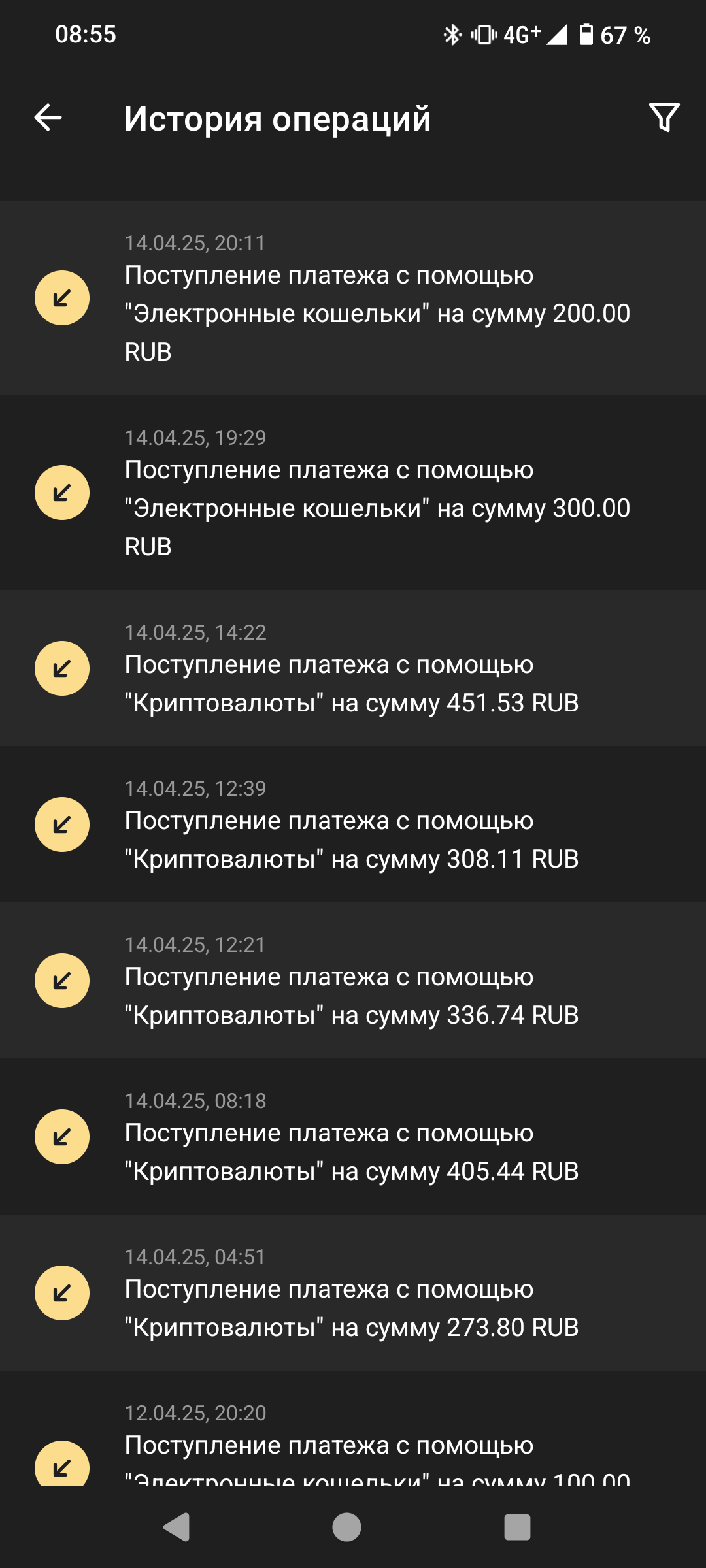Open the 273.80 RUB crypto payment
This screenshot has height=1568, width=706.
(x=353, y=1293)
